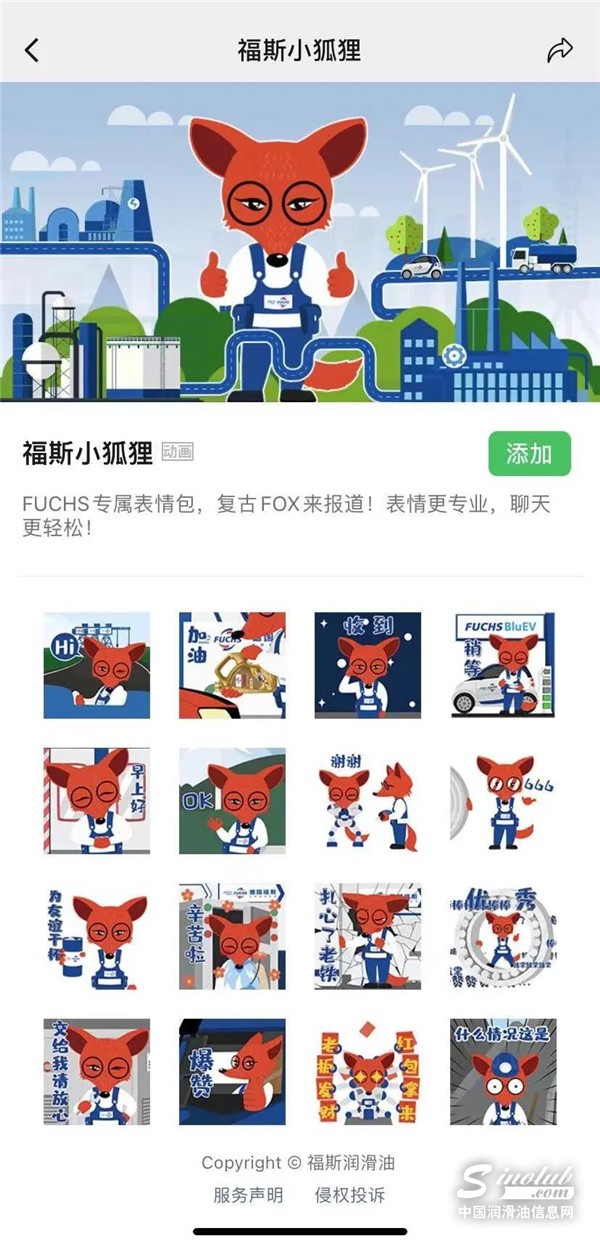The width and height of the screenshot is (600, 1246).
Task: Select the OK sticker
Action: pyautogui.click(x=232, y=801)
